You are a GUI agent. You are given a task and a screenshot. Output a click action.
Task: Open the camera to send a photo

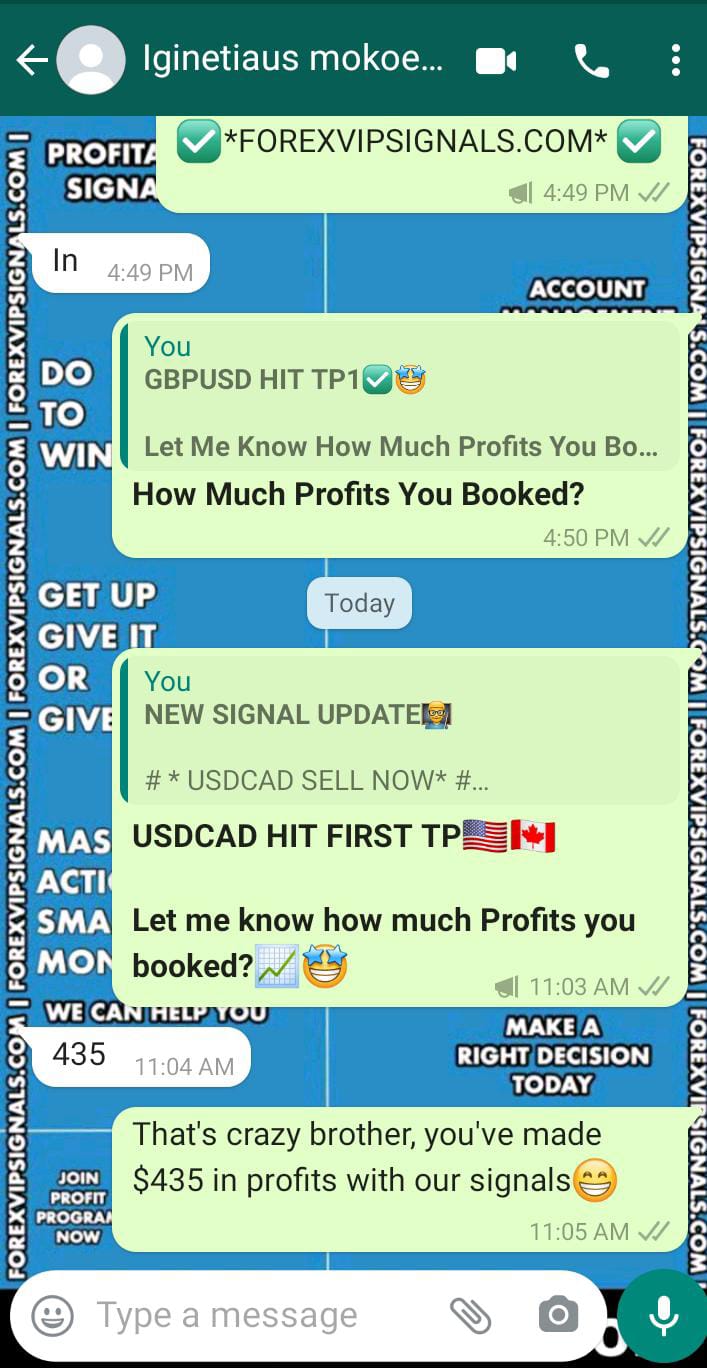coord(558,1315)
